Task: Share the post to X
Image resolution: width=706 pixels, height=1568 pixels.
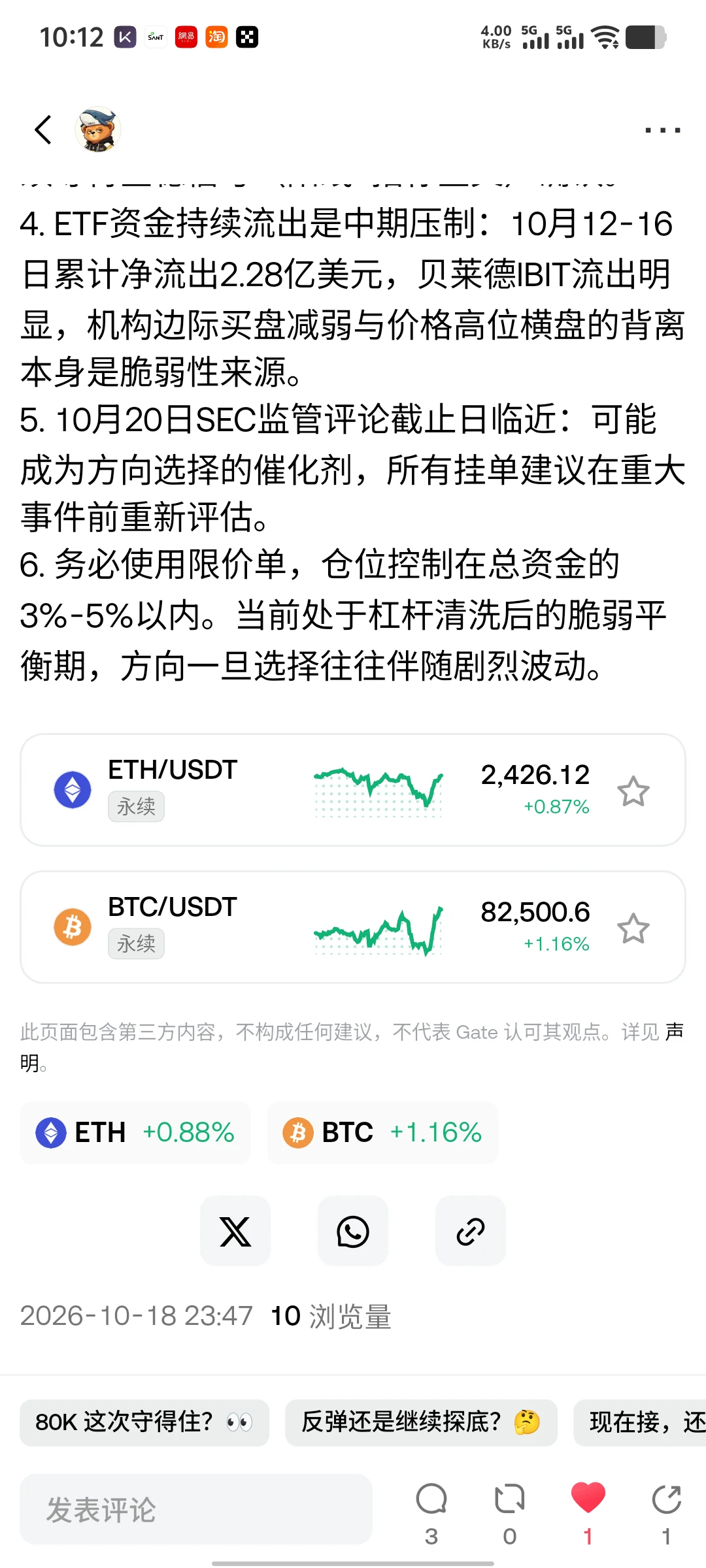Action: pyautogui.click(x=235, y=1231)
